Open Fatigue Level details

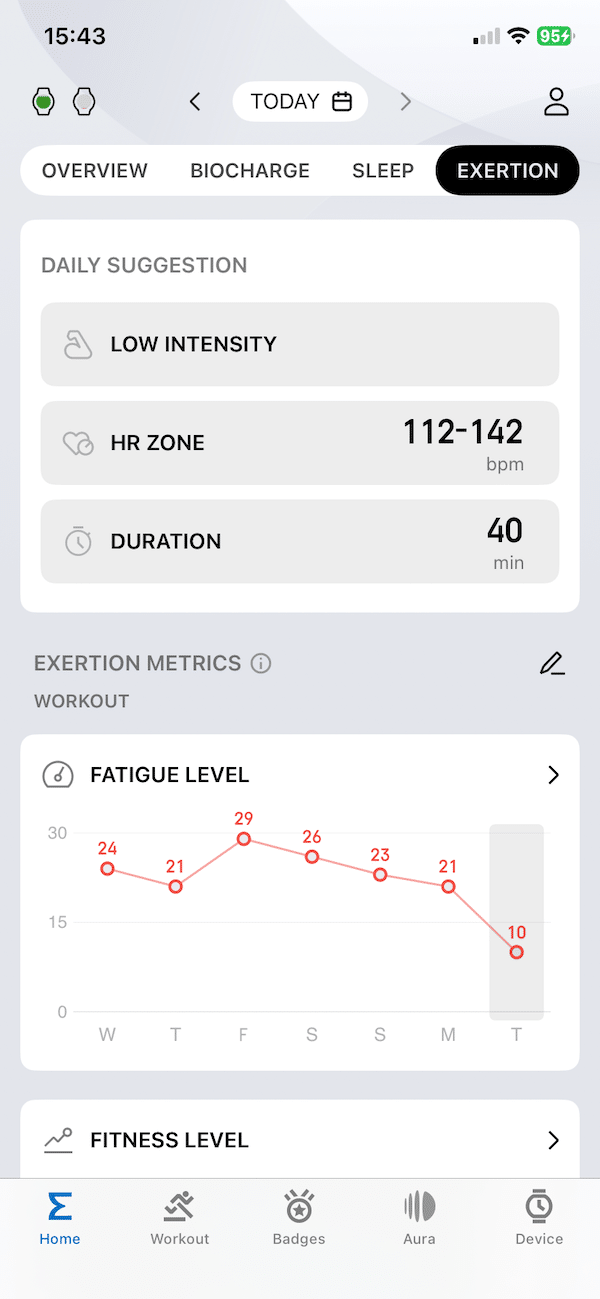(x=553, y=775)
